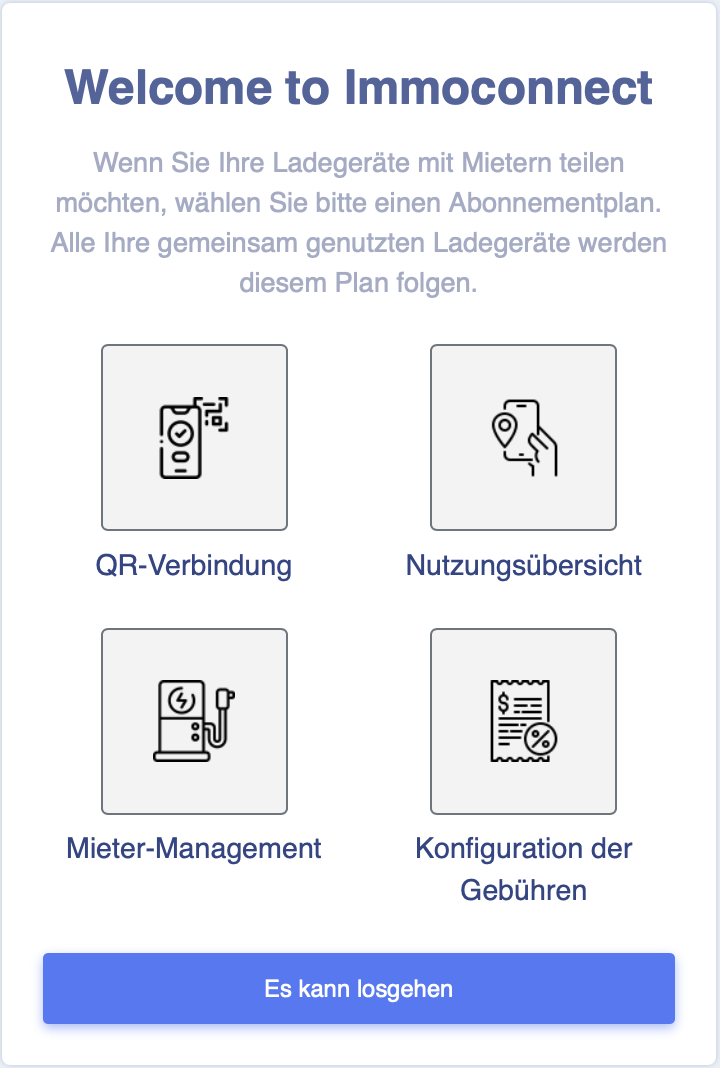The height and width of the screenshot is (1068, 720).
Task: Select the Abonnementplan description paragraph
Action: (360, 222)
